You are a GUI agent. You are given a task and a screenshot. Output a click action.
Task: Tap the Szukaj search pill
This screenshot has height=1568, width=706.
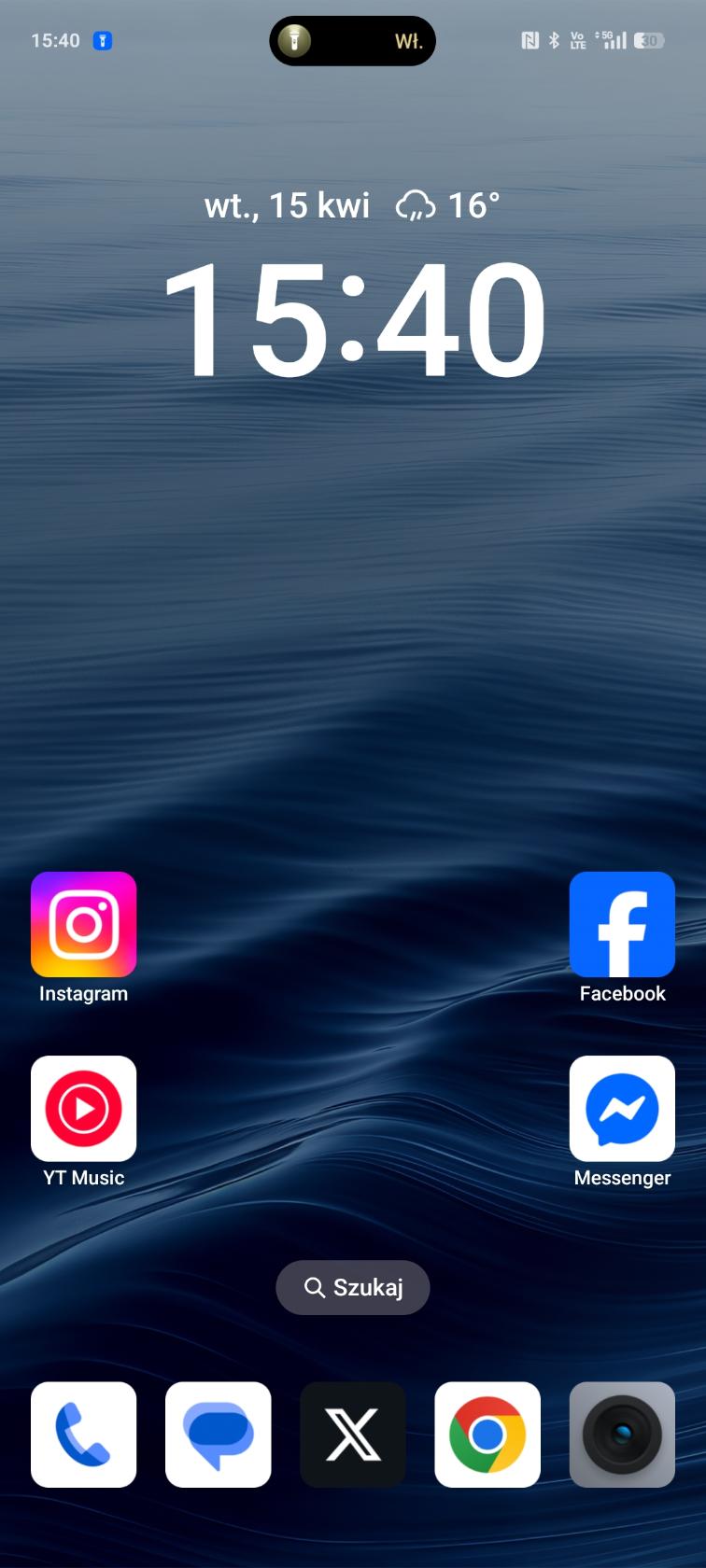click(353, 1287)
